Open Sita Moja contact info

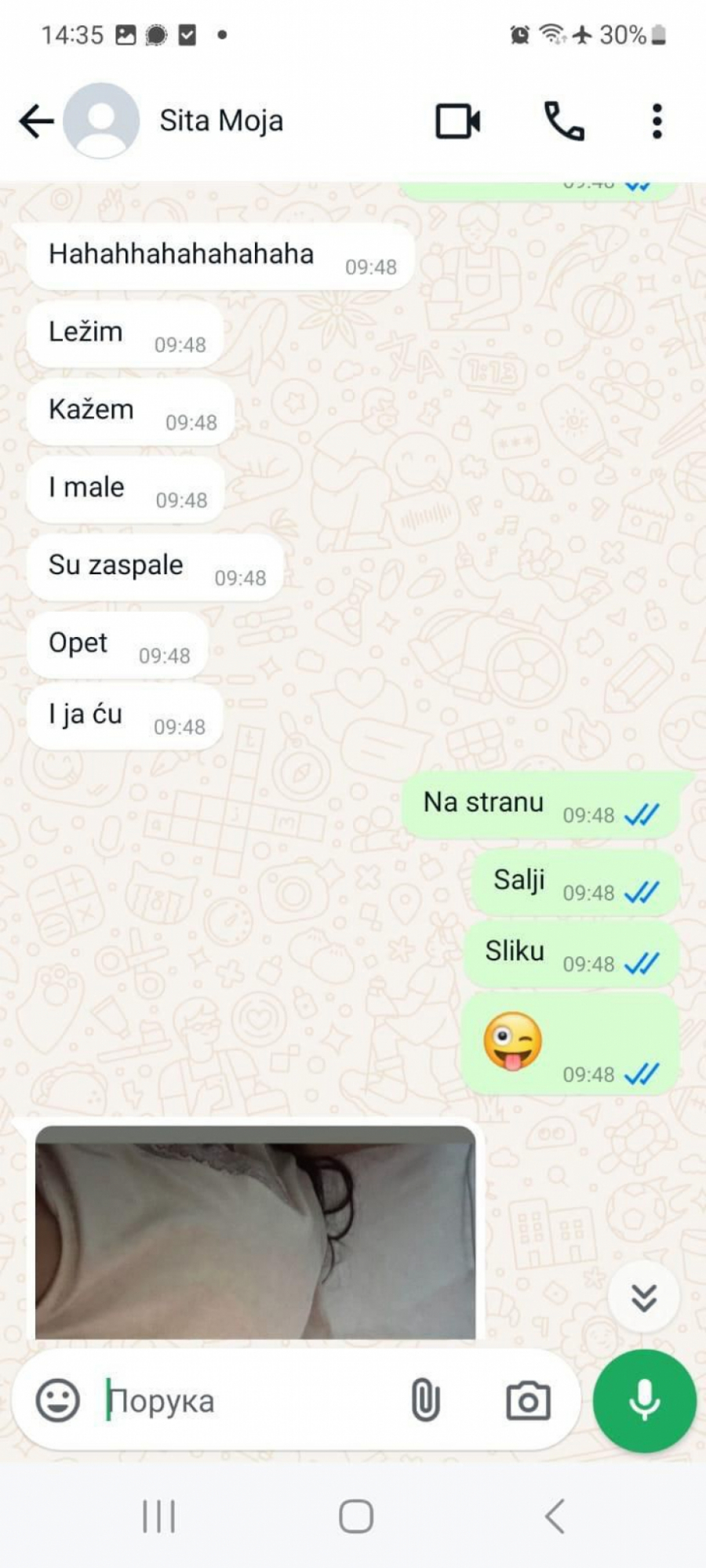tap(221, 122)
